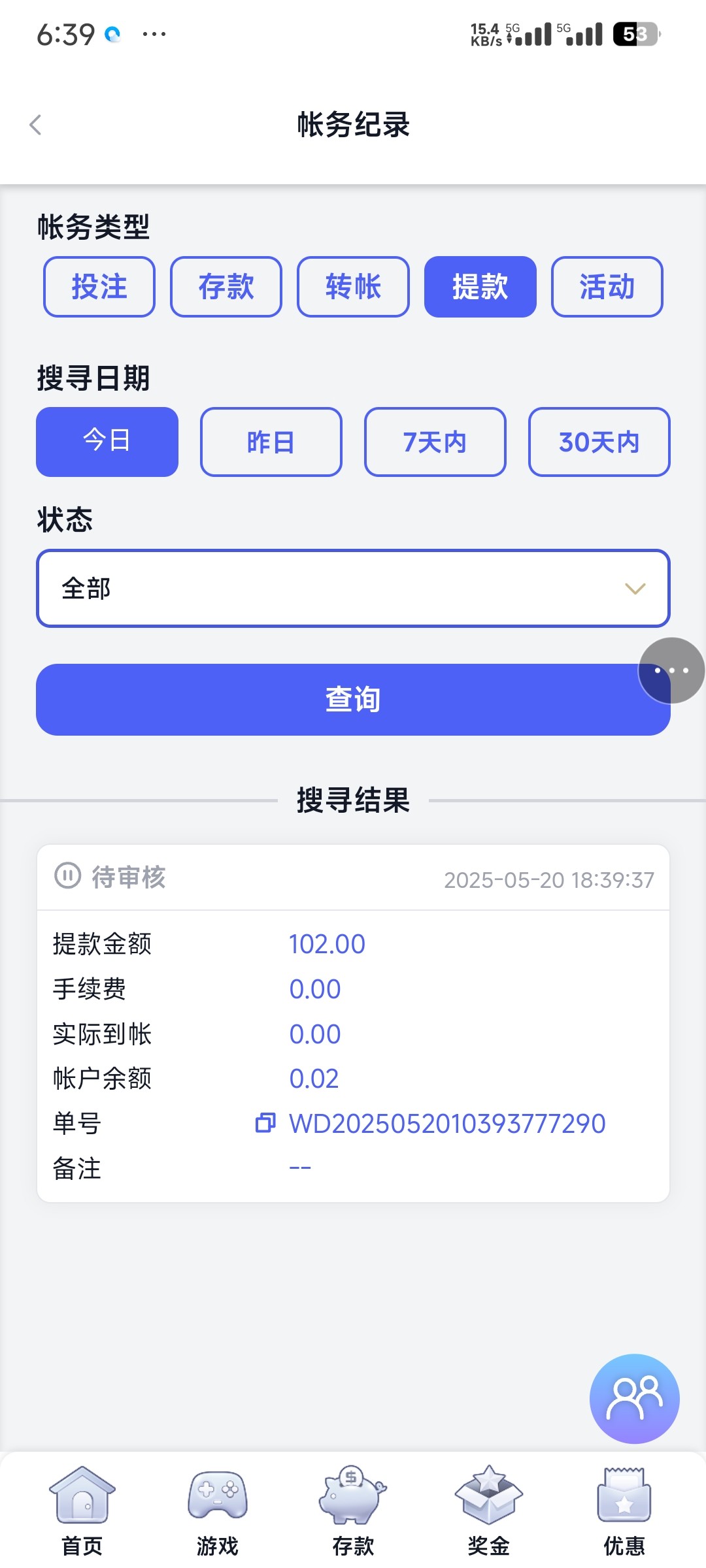Image resolution: width=706 pixels, height=1568 pixels.
Task: Expand the 状态 dropdown showing 全部
Action: [x=353, y=588]
